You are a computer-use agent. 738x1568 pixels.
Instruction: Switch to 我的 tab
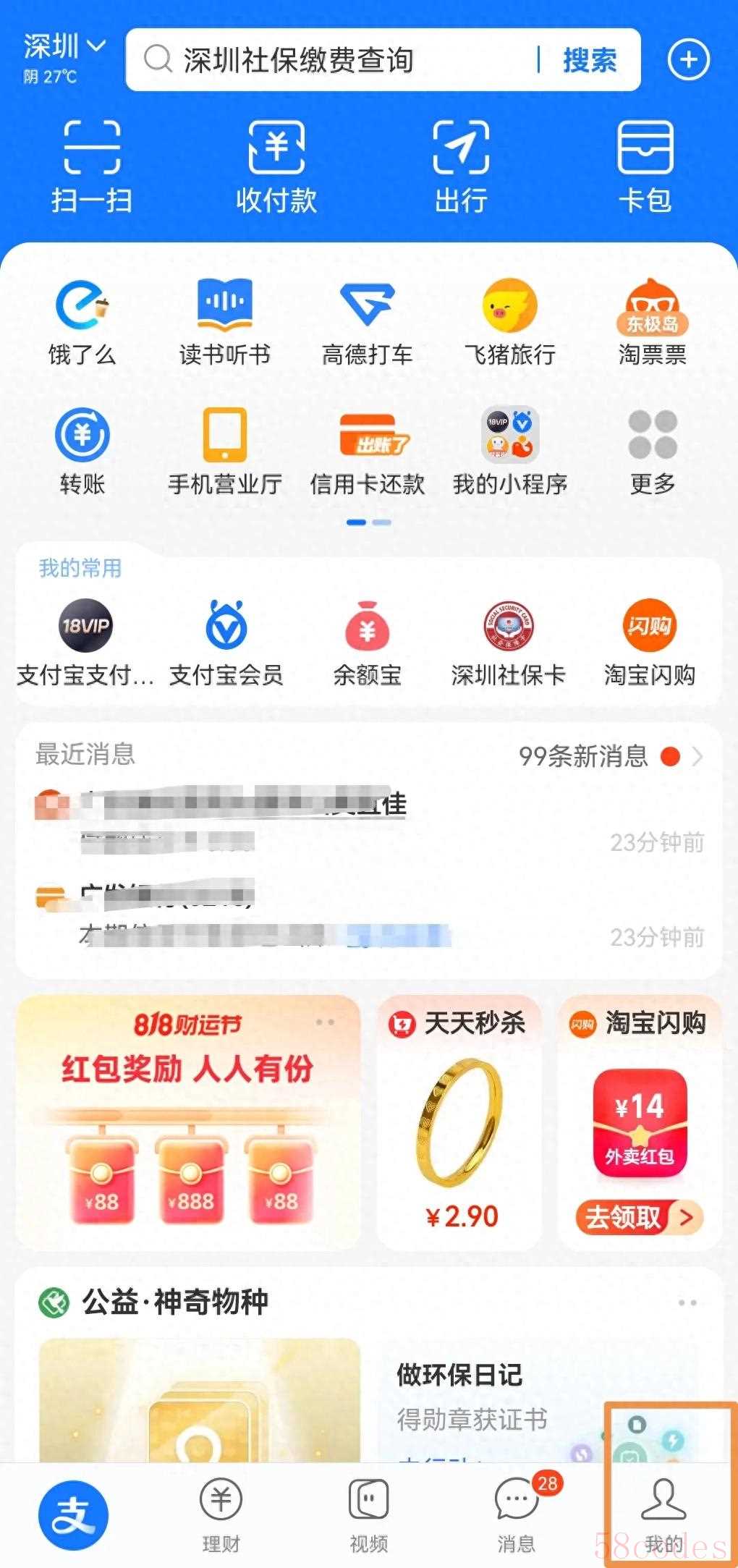[x=663, y=1515]
